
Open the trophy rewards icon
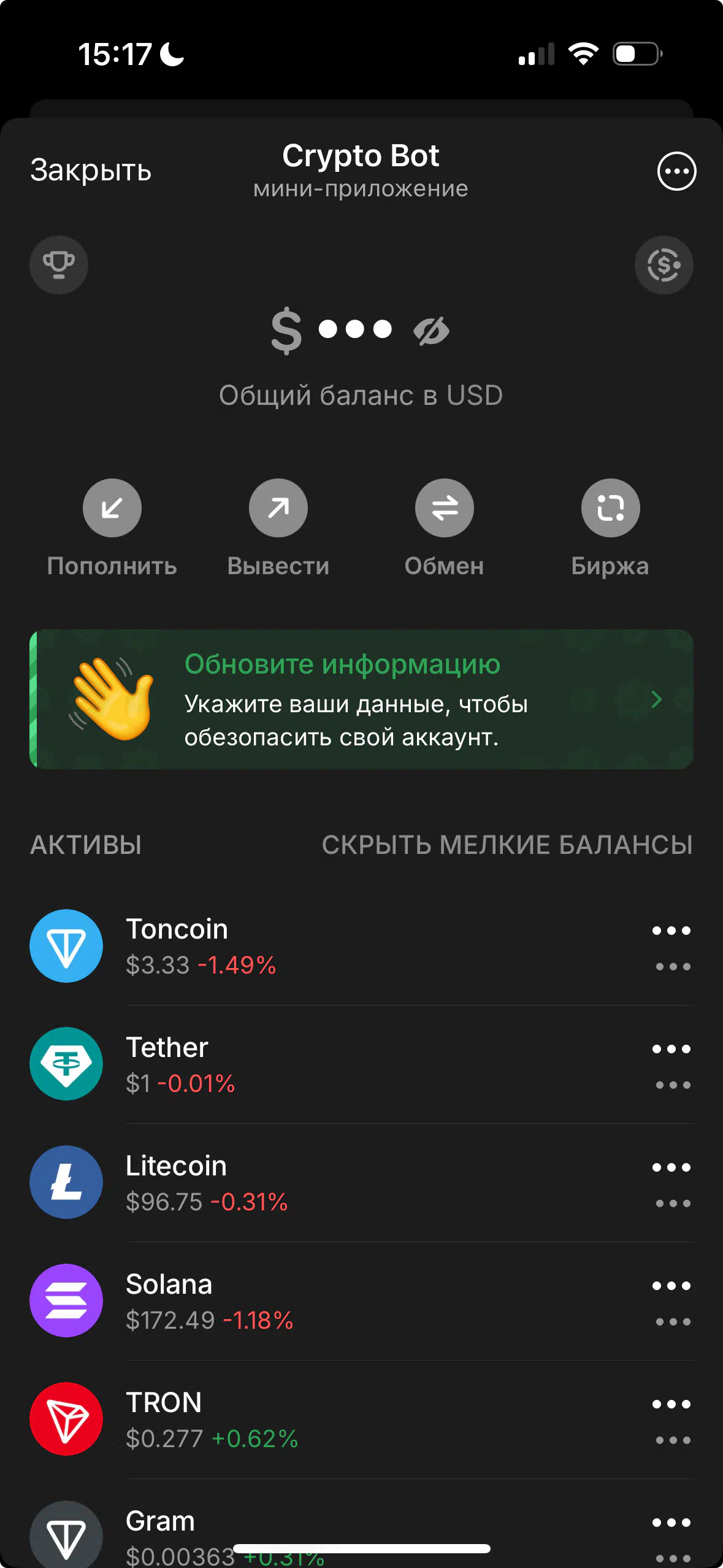pyautogui.click(x=59, y=265)
